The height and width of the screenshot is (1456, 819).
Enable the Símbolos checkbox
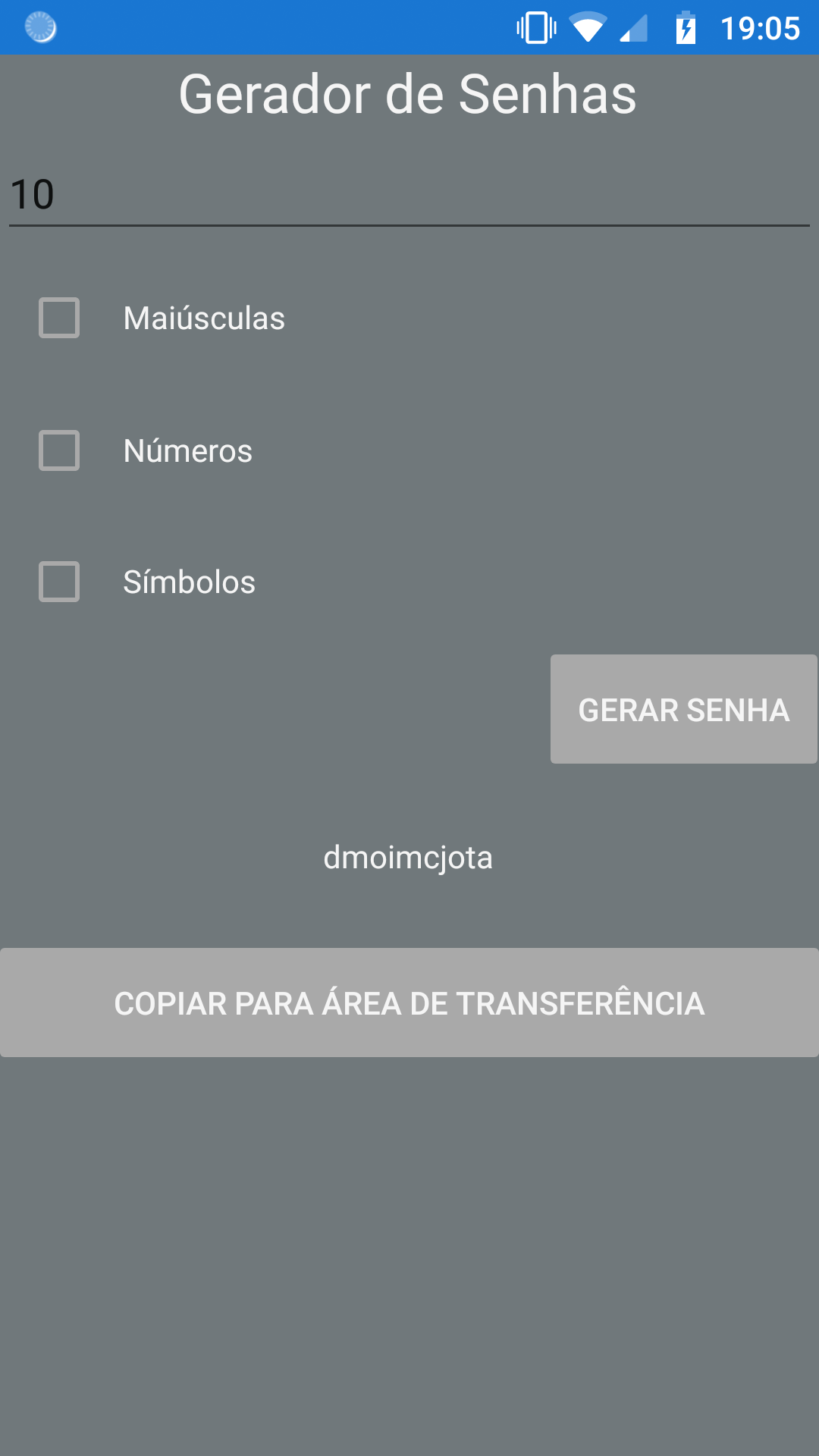pos(59,582)
